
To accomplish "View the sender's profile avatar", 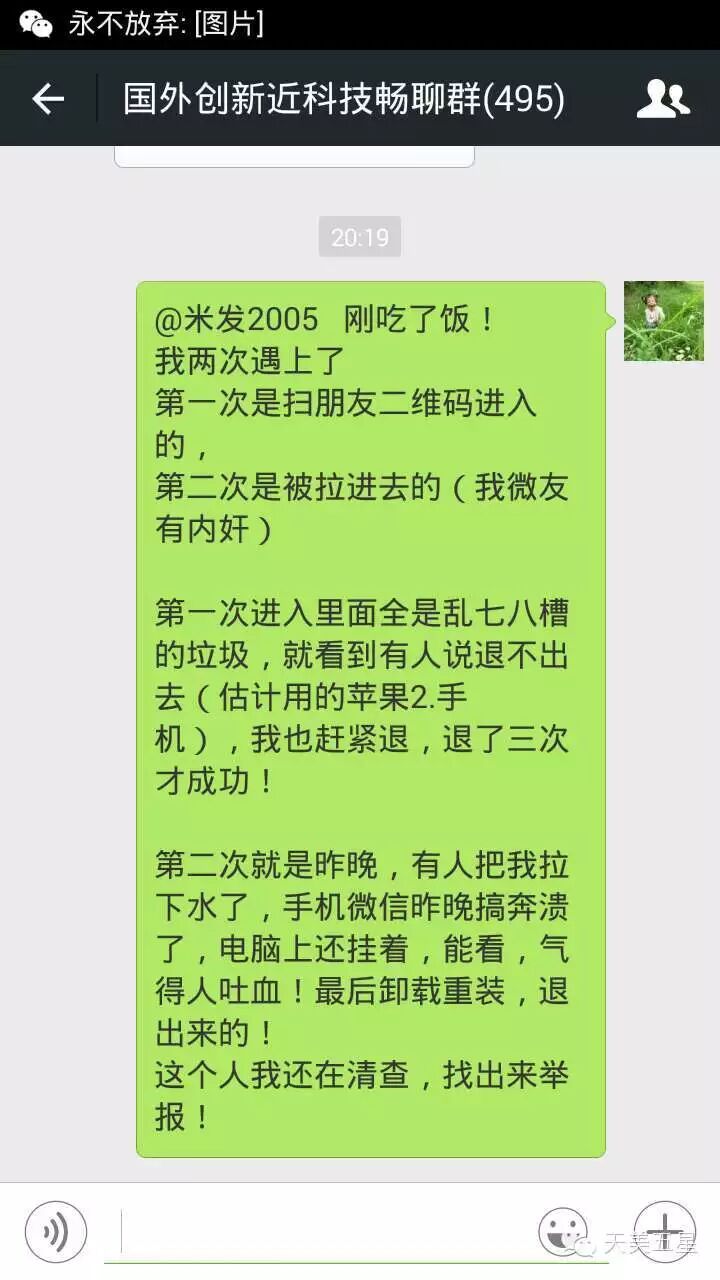I will (x=663, y=321).
